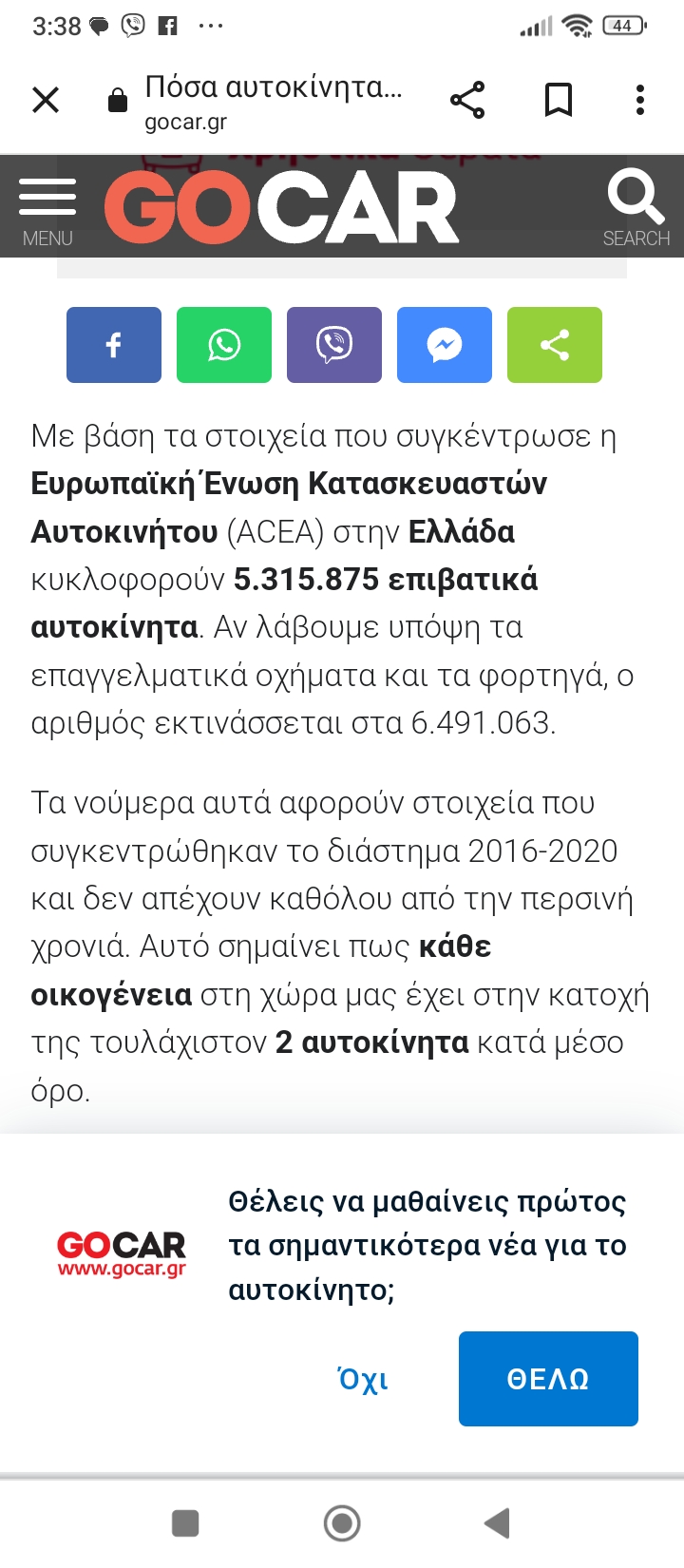This screenshot has height=1568, width=684.
Task: Go to the home screen
Action: coord(342,1523)
